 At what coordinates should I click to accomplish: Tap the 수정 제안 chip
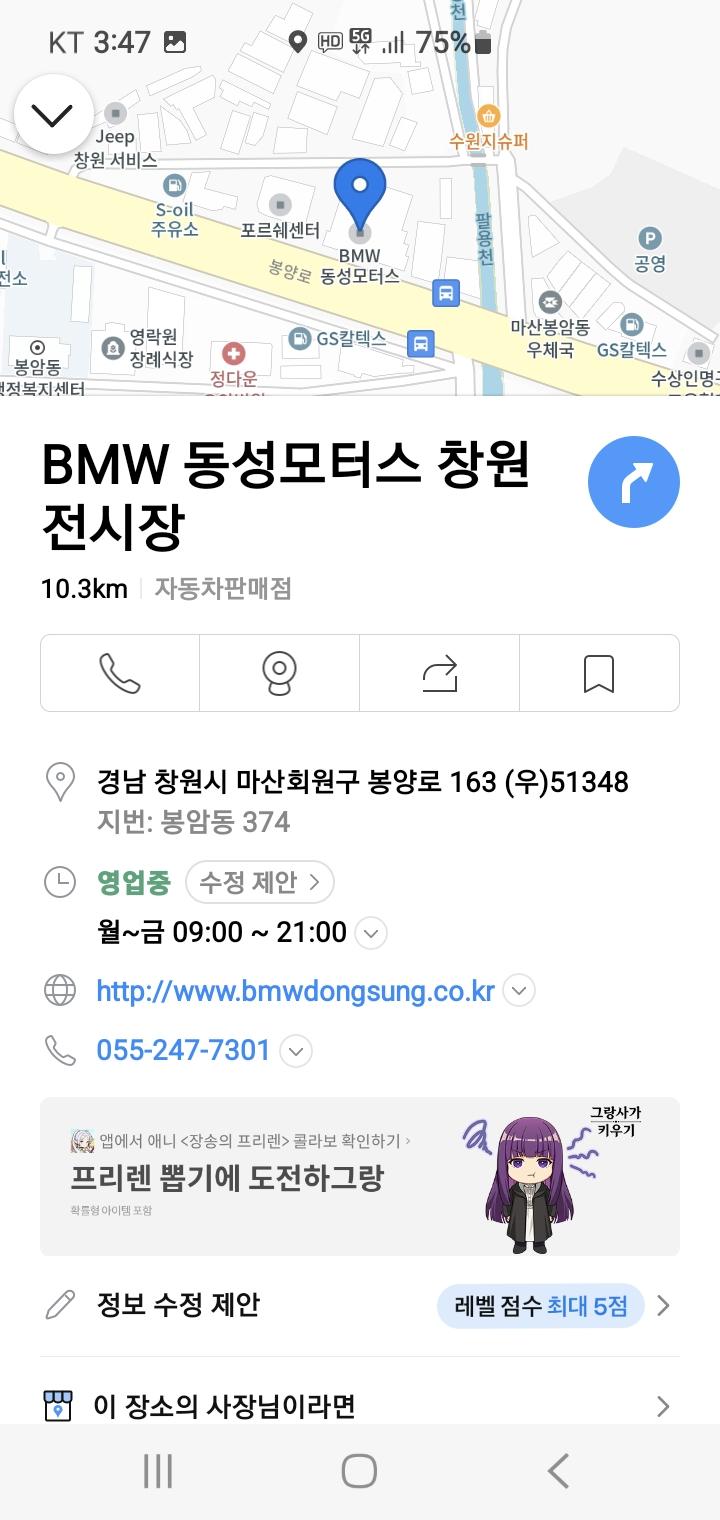[259, 882]
